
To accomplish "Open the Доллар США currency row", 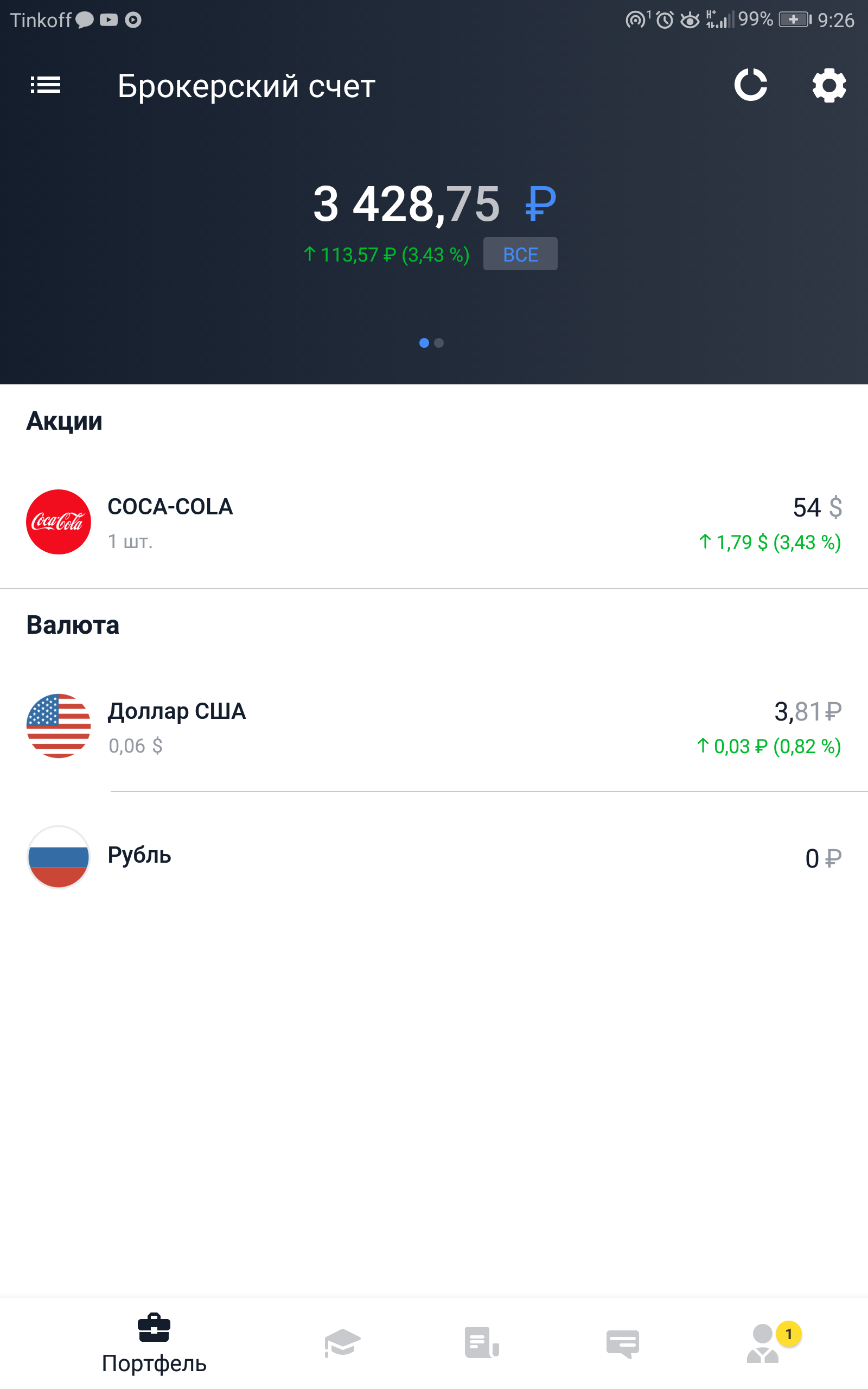I will click(434, 727).
